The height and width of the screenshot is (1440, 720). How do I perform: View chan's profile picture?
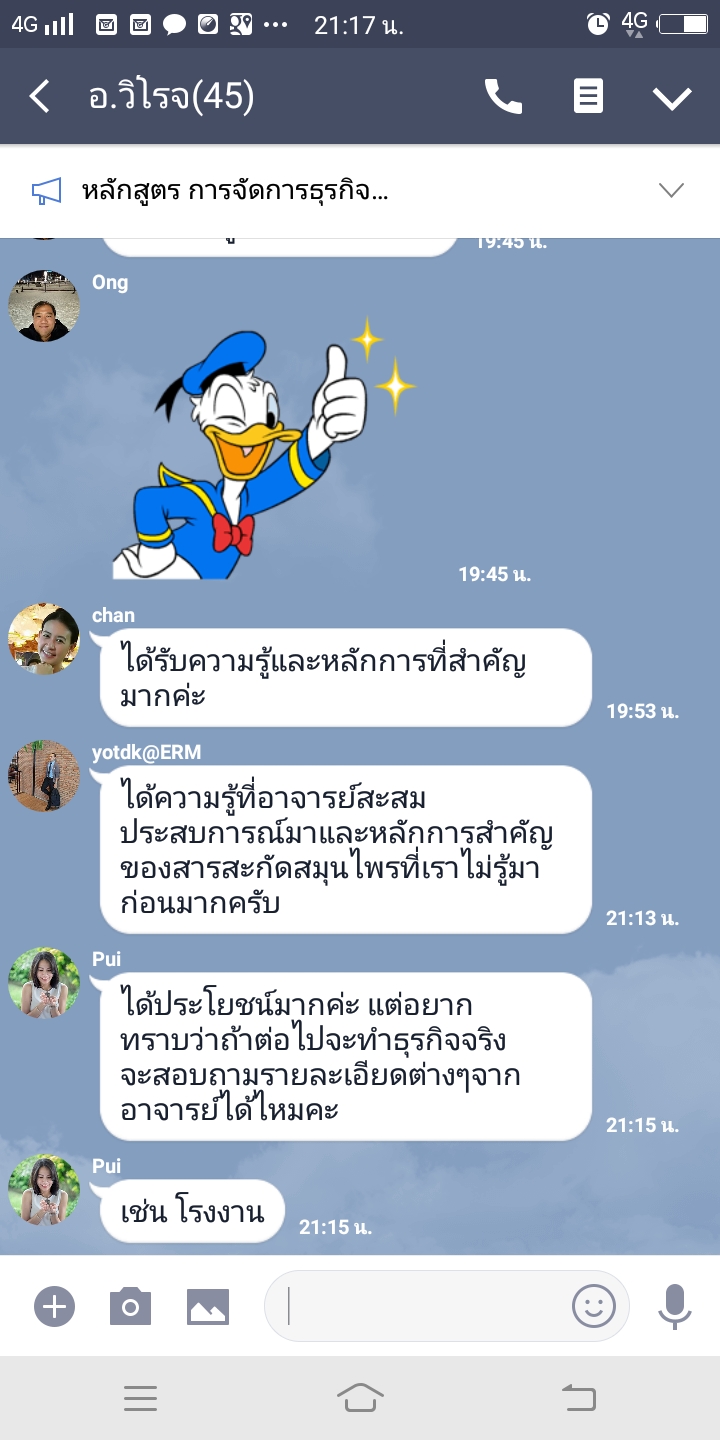point(44,638)
